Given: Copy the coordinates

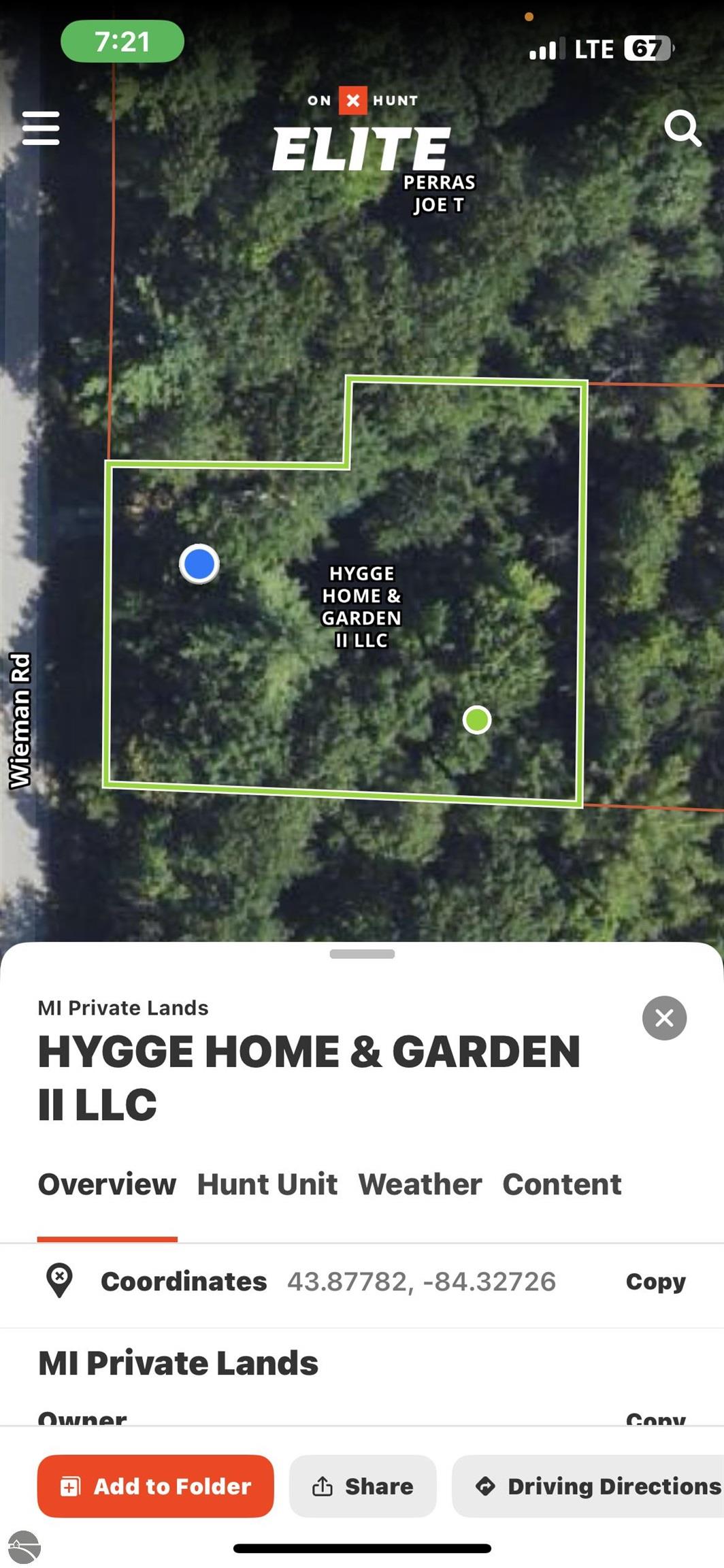Looking at the screenshot, I should 655,1281.
